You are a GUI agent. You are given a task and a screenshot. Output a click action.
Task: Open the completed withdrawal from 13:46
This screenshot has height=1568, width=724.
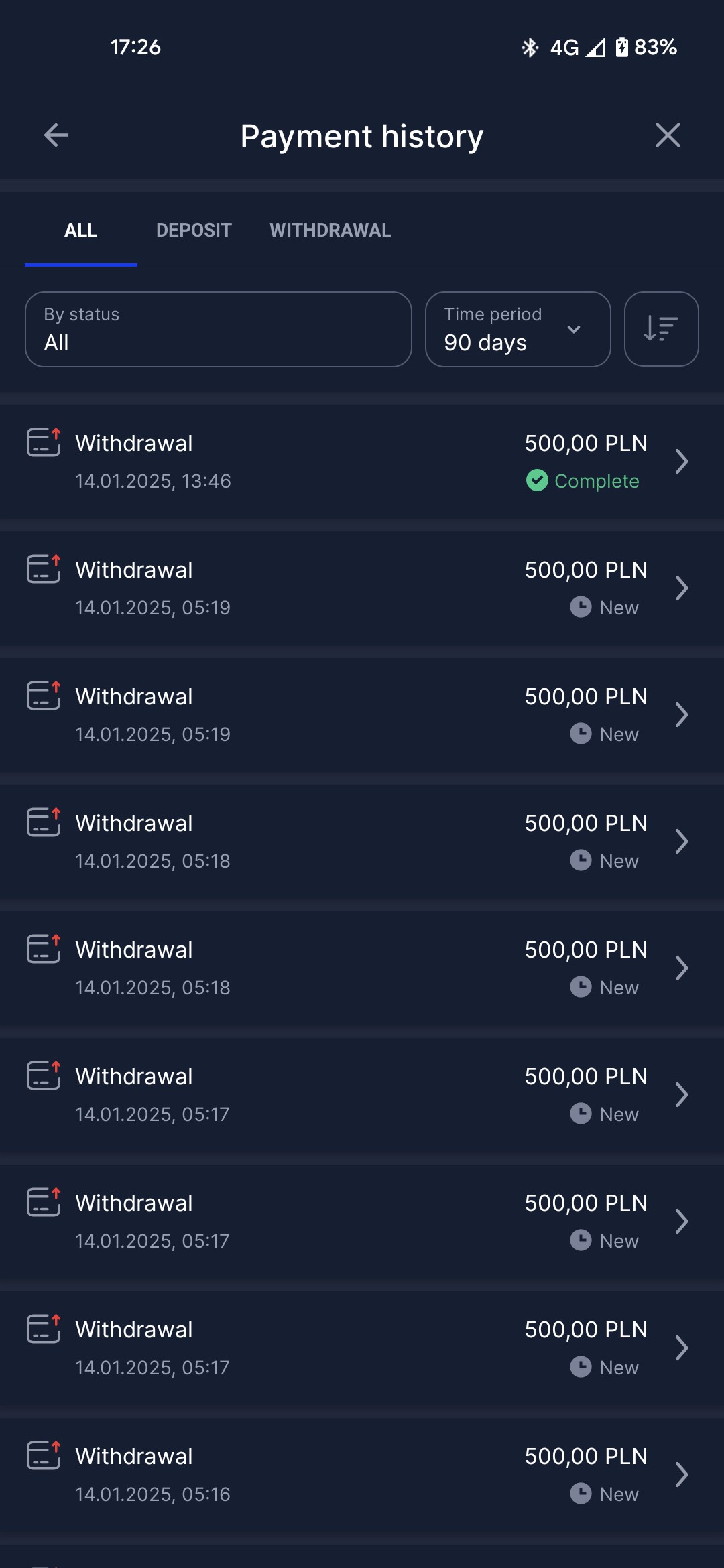(x=362, y=462)
